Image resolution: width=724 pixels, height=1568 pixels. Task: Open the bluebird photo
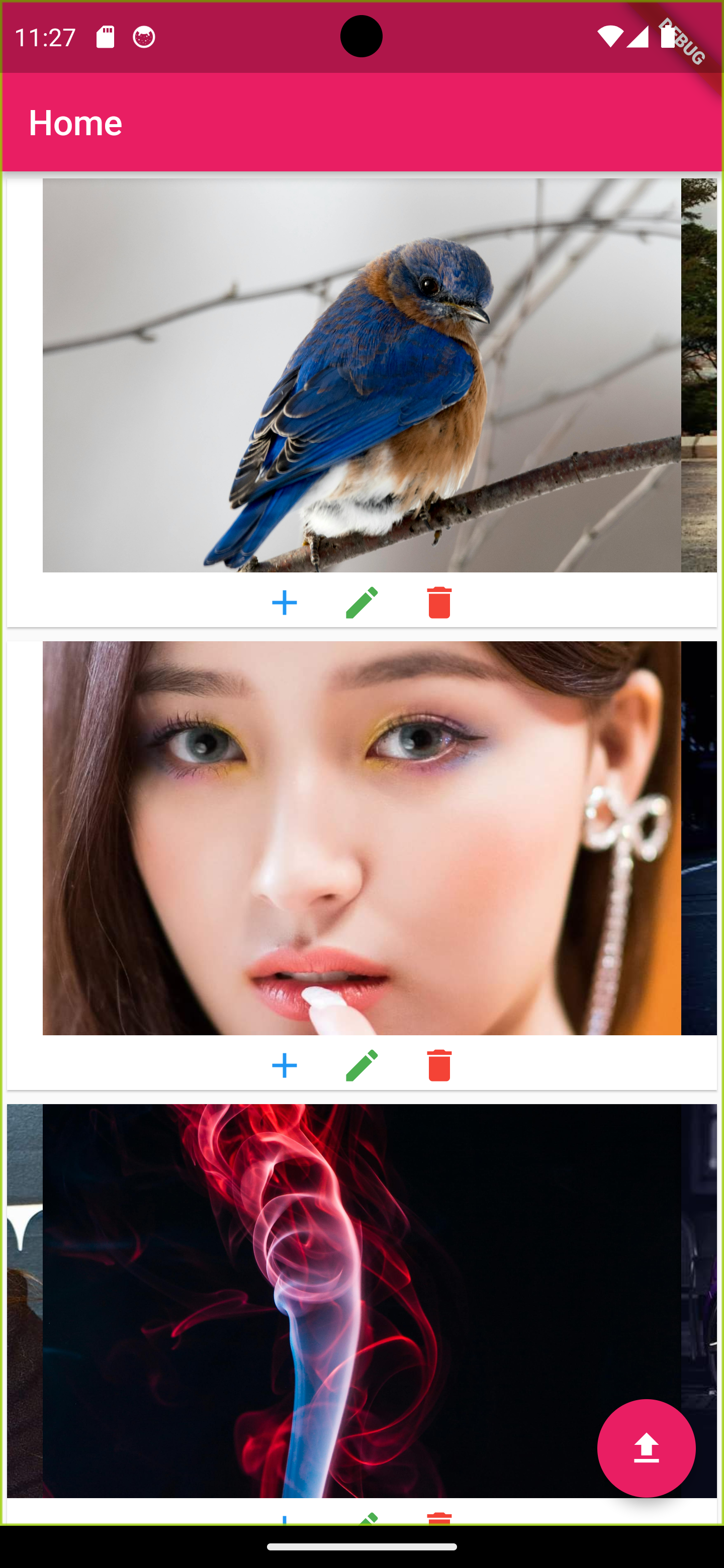[361, 375]
